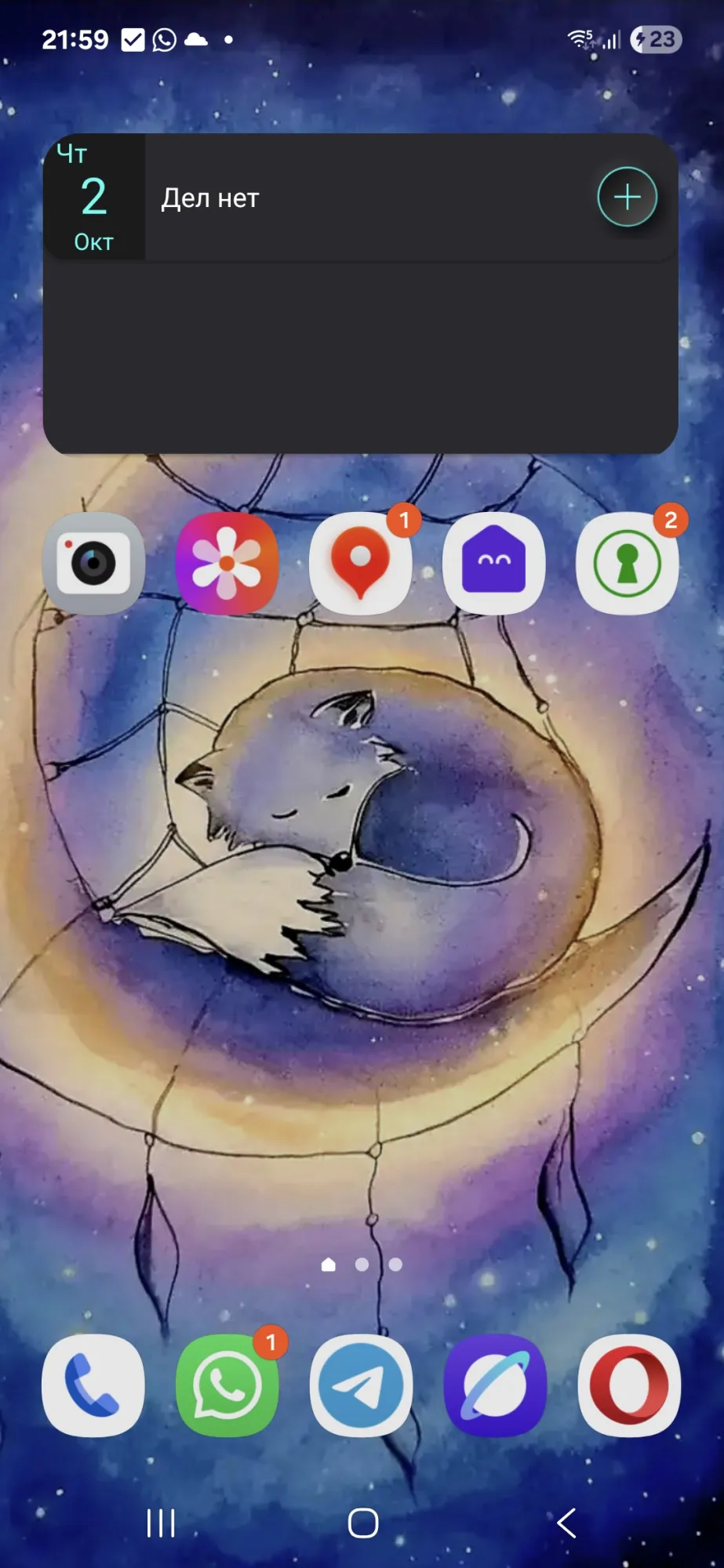This screenshot has height=1568, width=724.
Task: Open the purple house app
Action: click(493, 564)
